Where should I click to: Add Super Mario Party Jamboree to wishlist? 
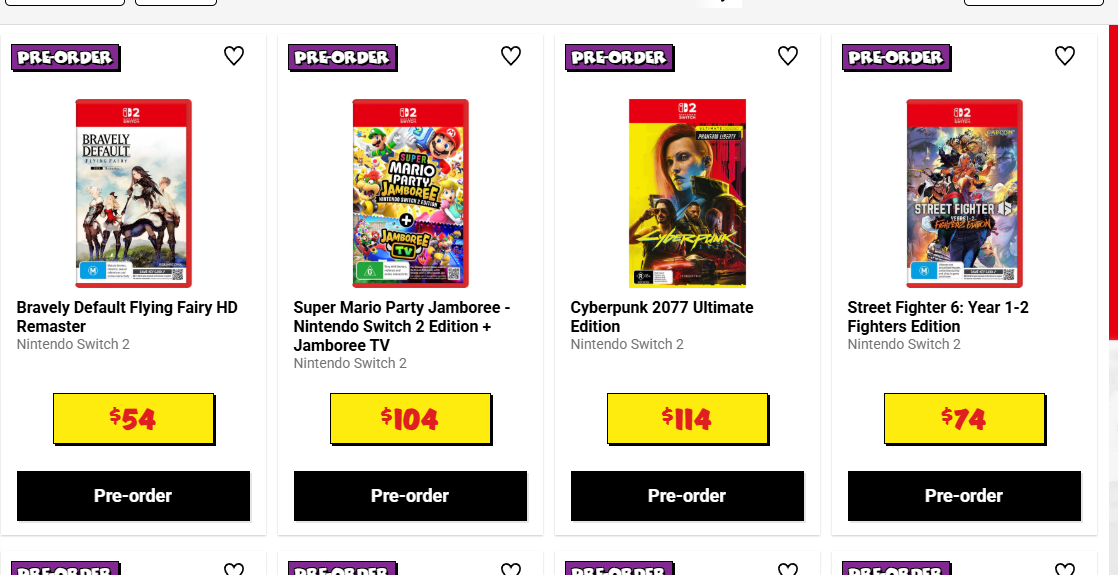point(511,56)
